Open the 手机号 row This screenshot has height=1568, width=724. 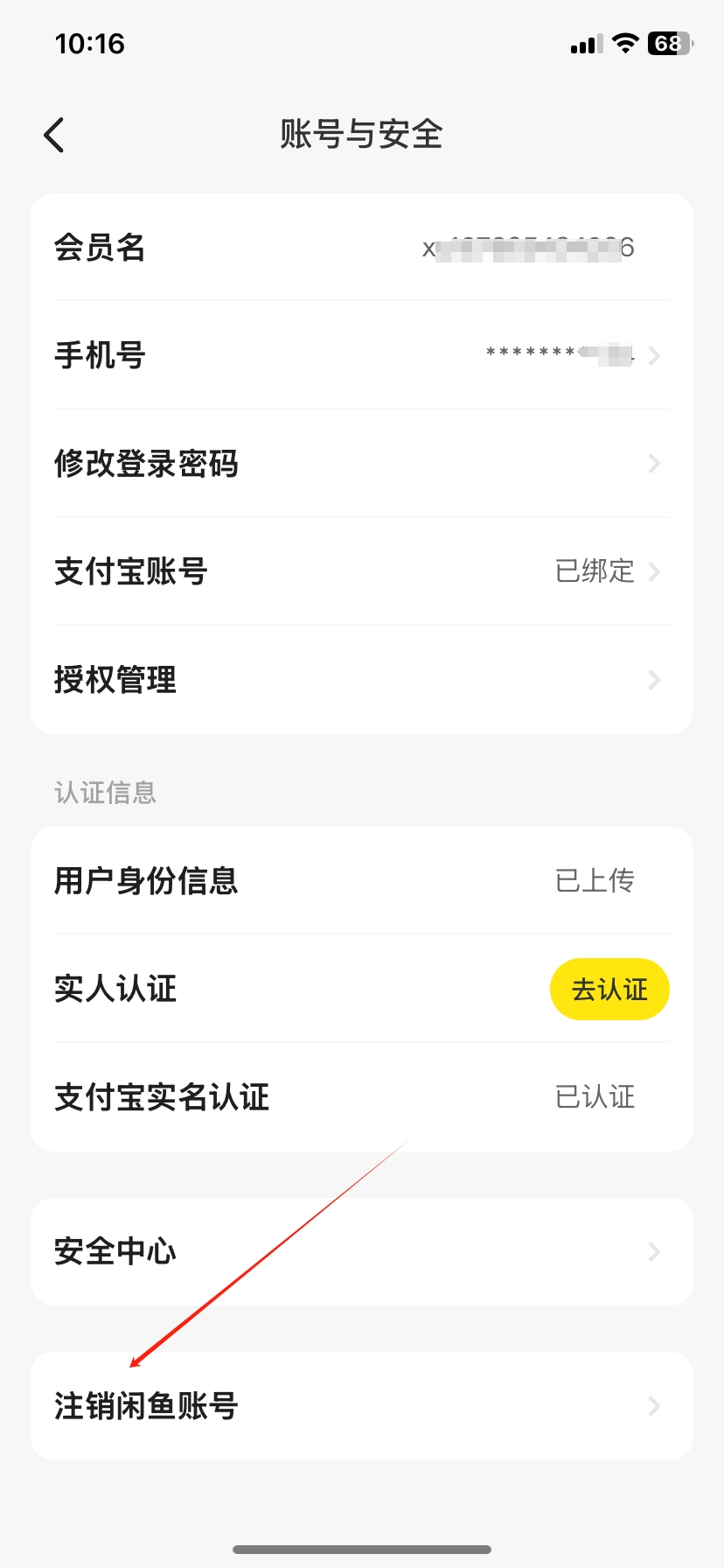tap(361, 355)
